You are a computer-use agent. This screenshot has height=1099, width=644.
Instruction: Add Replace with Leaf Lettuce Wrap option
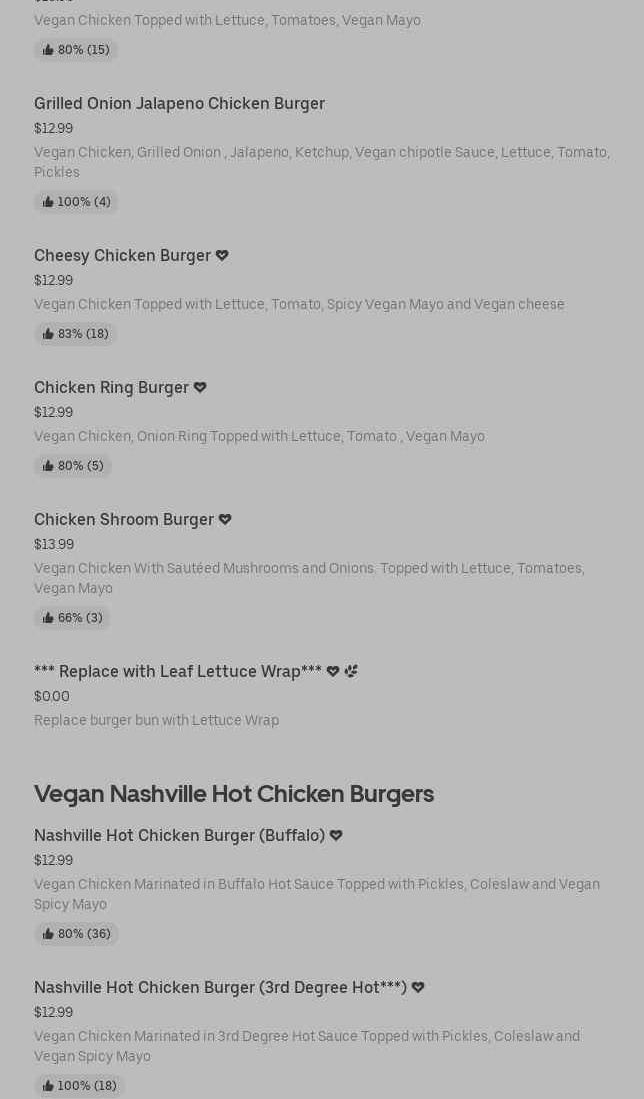tap(178, 671)
